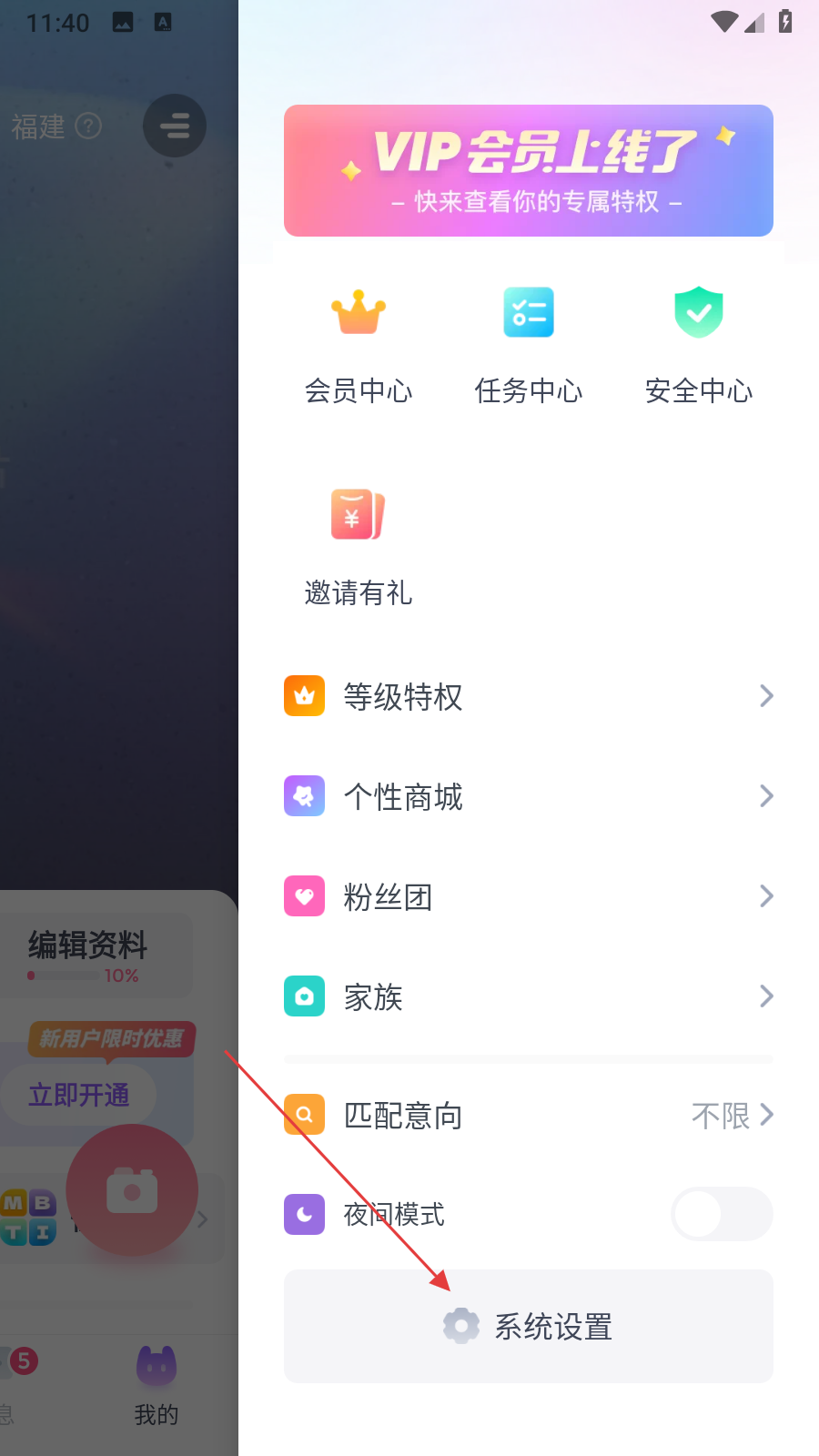Open the 等级特权 row
The image size is (819, 1456).
[528, 697]
